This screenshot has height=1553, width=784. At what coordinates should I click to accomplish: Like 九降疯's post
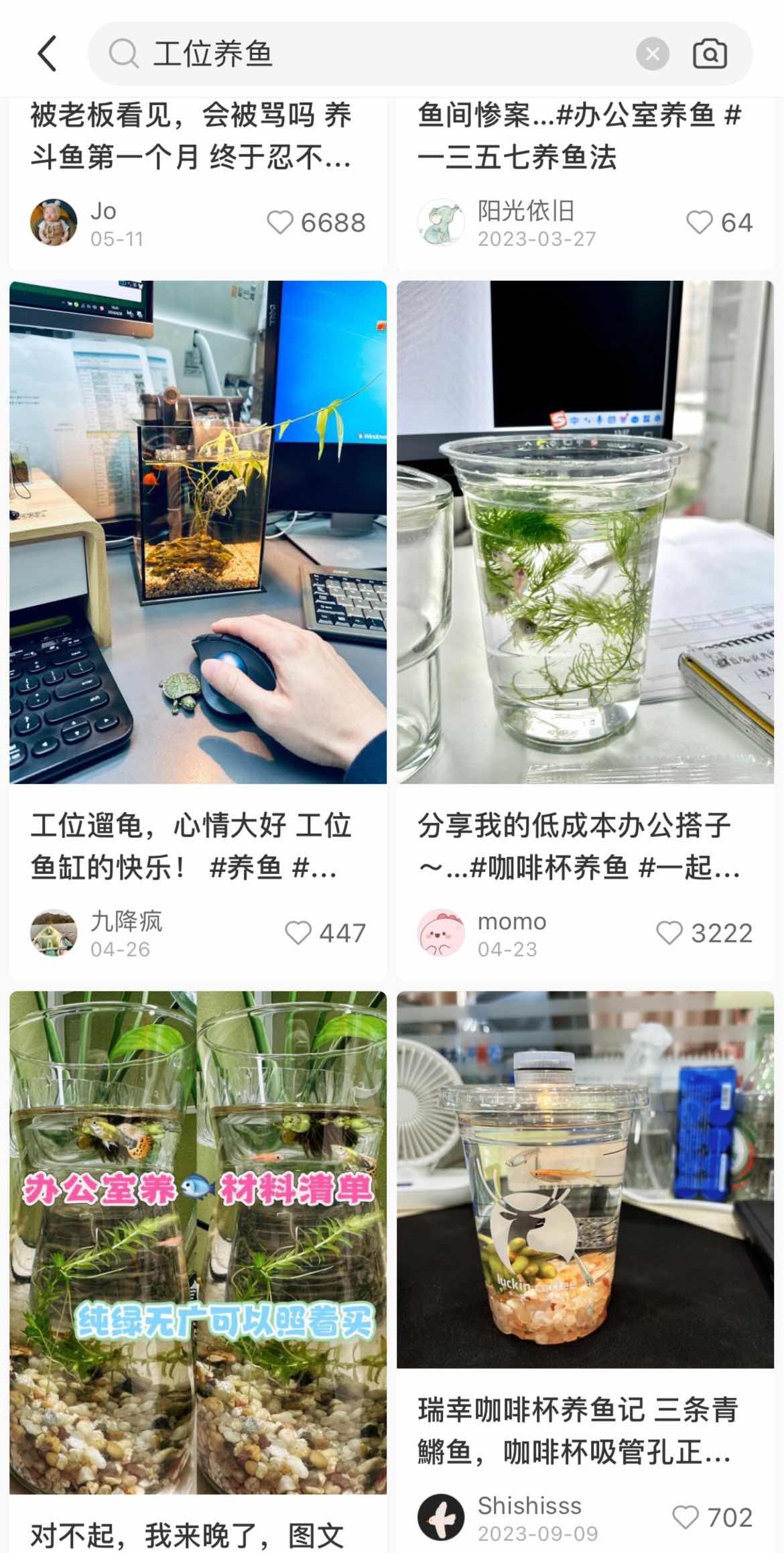tap(299, 932)
